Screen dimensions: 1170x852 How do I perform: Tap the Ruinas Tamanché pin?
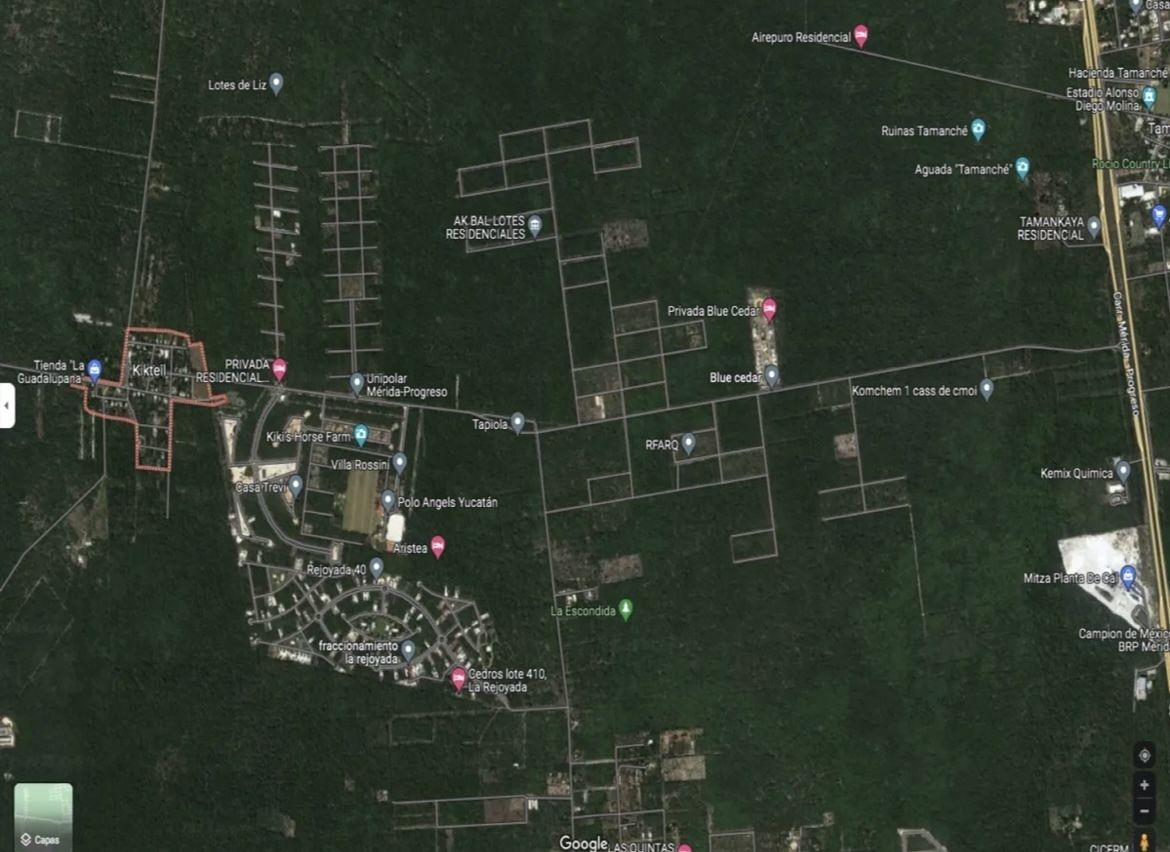pos(978,129)
